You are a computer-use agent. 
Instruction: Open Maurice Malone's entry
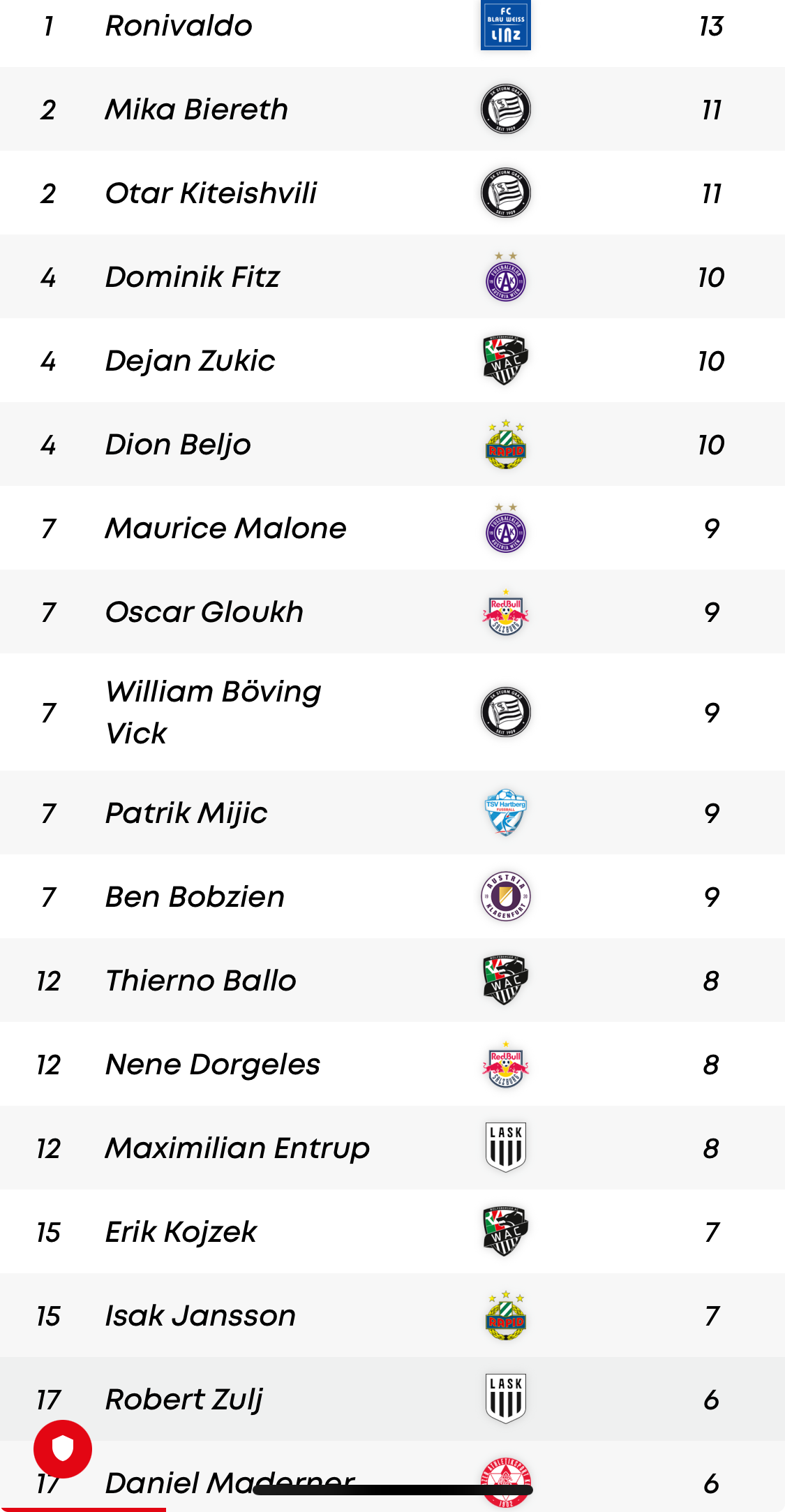pyautogui.click(x=392, y=528)
